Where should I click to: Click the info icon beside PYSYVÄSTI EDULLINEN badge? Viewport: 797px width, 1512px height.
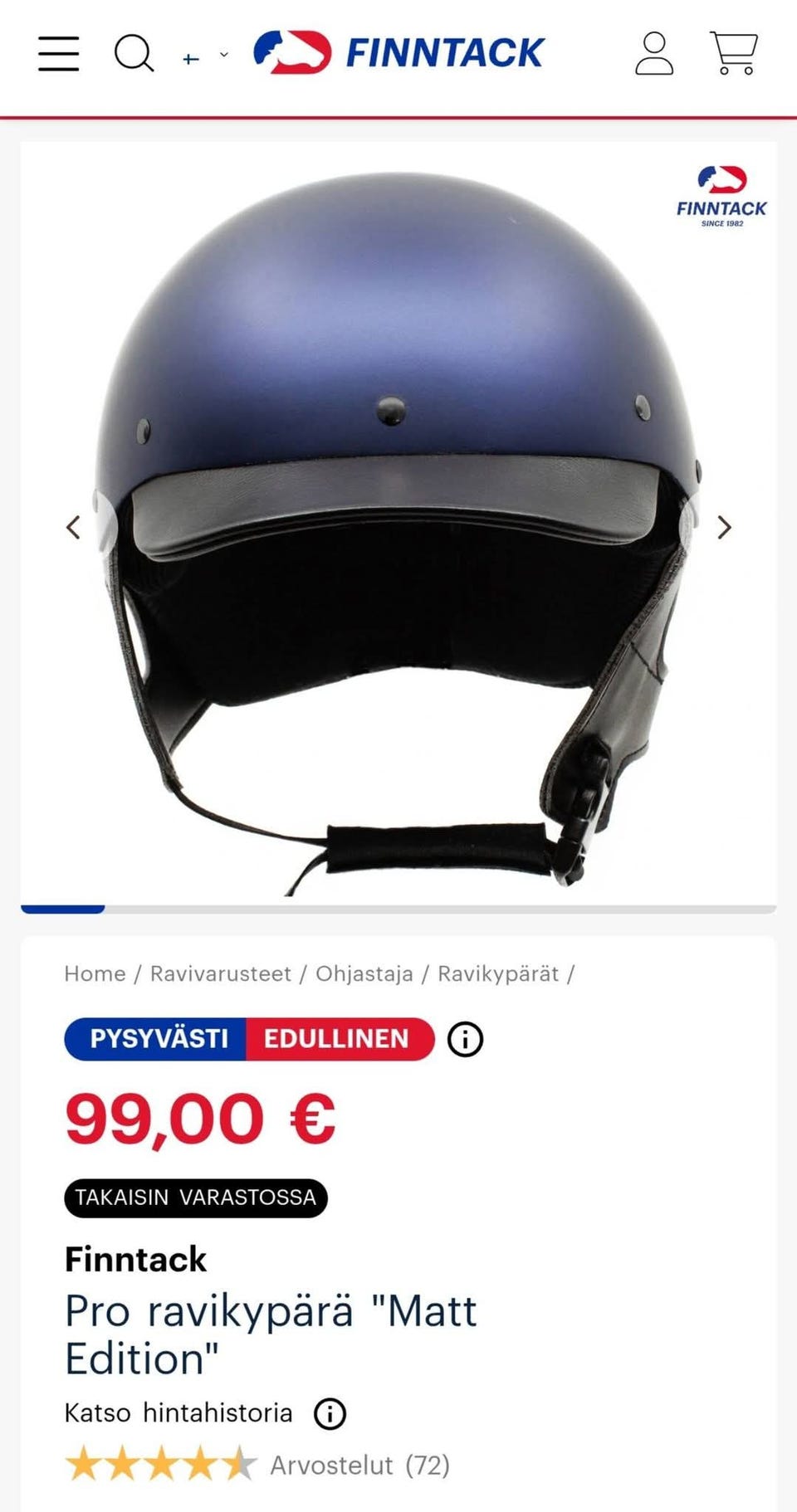(465, 1038)
